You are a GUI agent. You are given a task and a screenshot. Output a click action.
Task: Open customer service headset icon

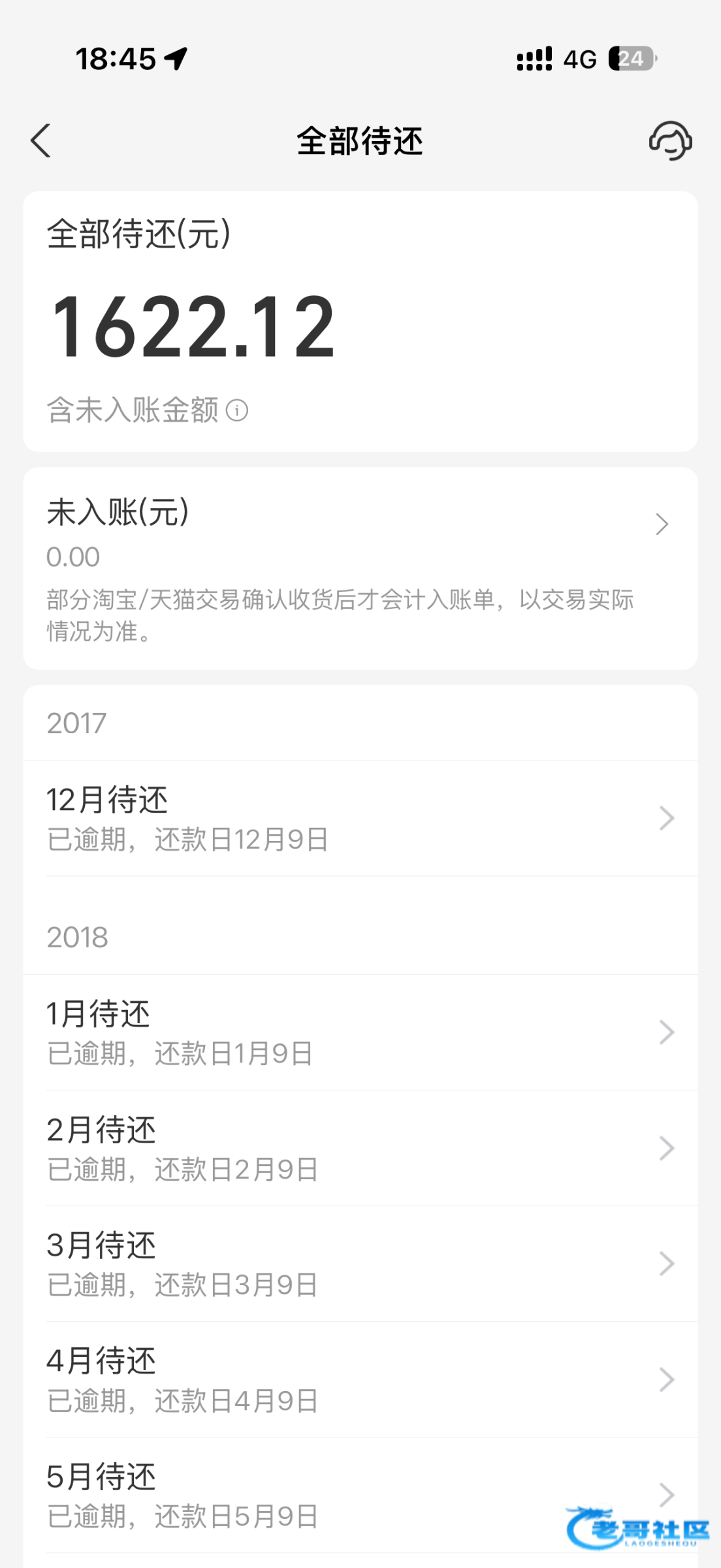click(x=670, y=141)
